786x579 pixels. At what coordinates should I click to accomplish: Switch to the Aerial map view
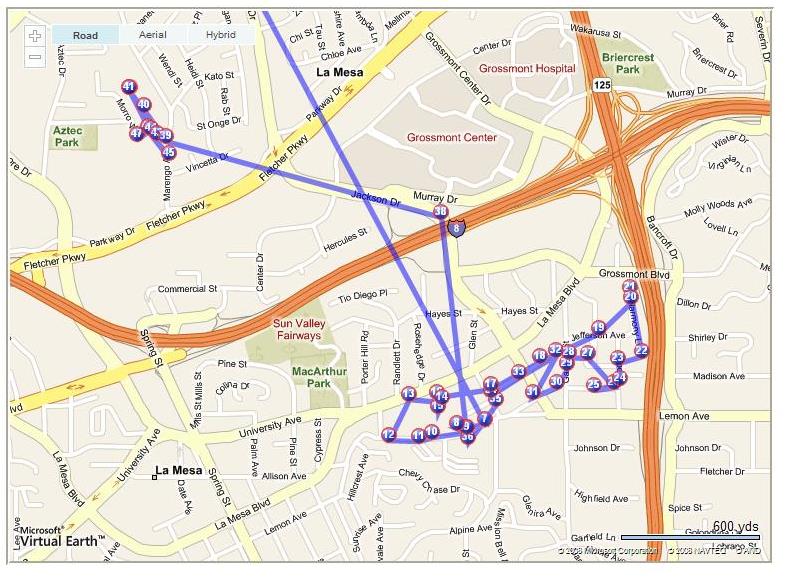[152, 35]
